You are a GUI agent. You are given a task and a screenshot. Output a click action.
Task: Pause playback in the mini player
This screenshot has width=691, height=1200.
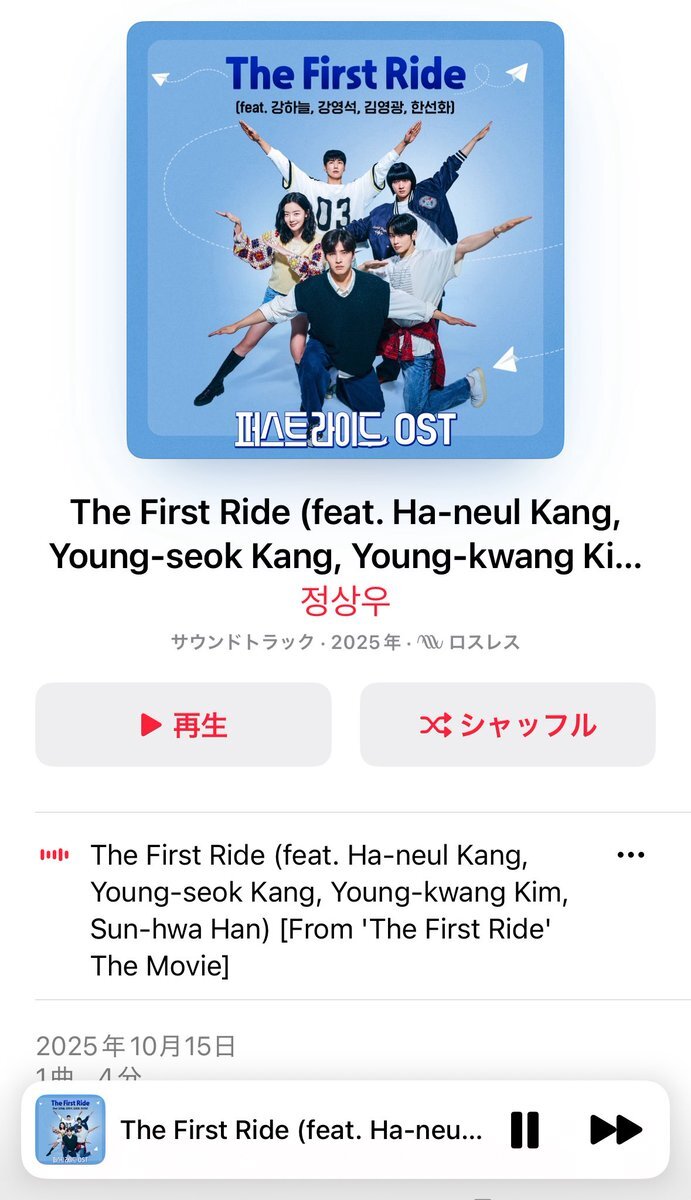525,1130
